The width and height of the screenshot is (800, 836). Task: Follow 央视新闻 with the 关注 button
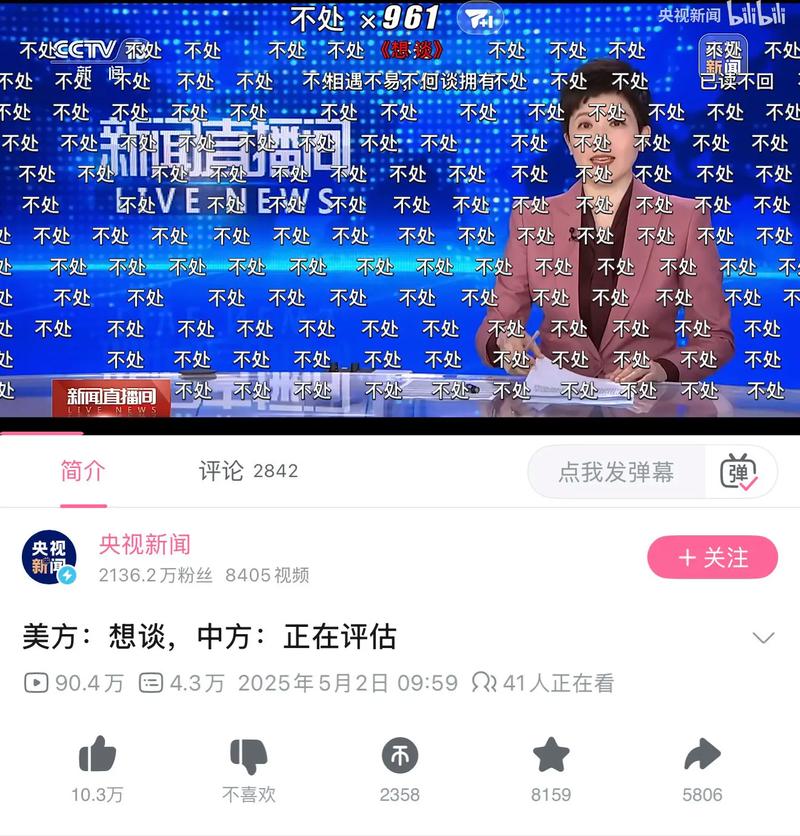point(712,557)
